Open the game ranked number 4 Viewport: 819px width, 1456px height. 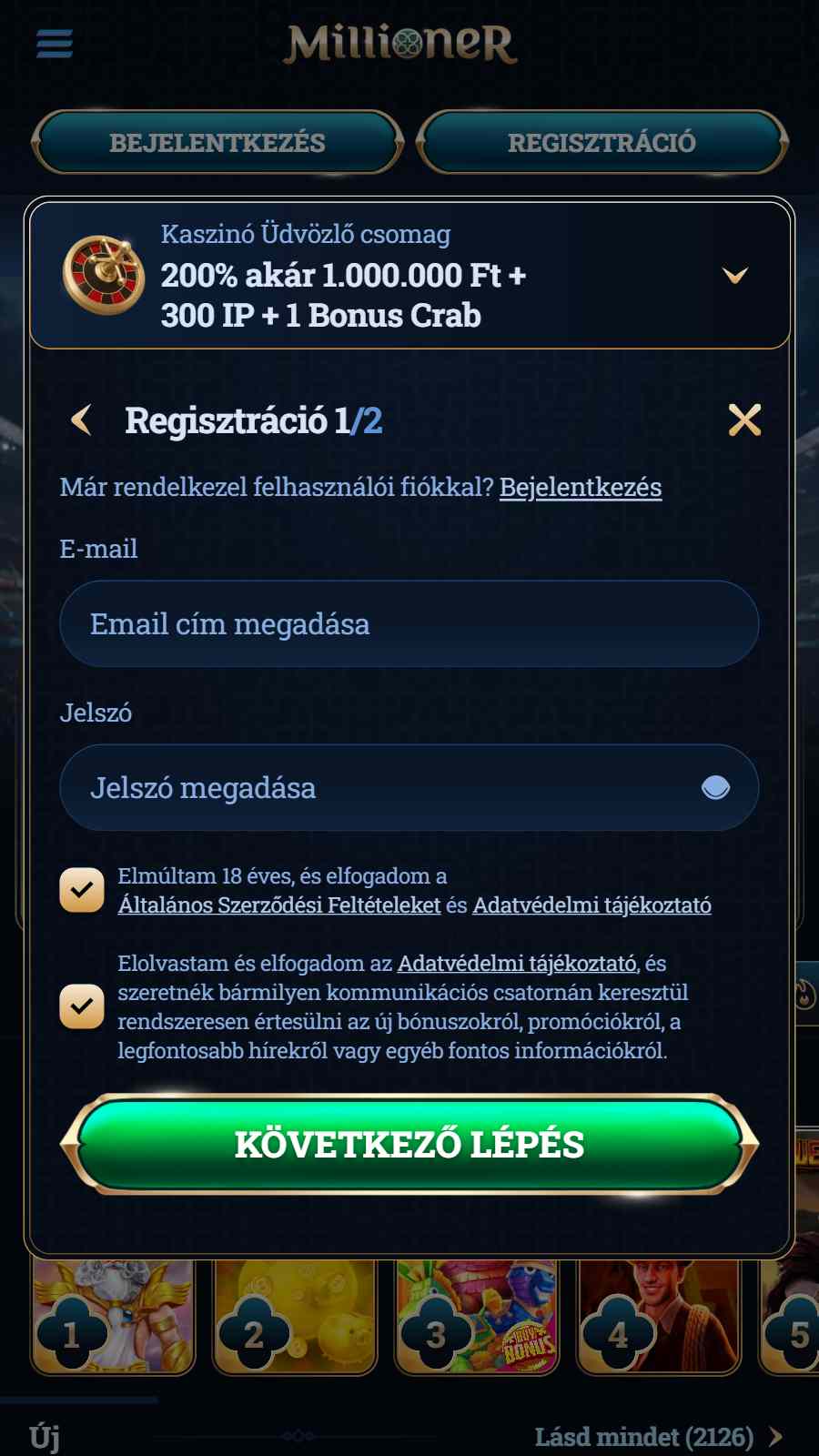coord(659,1315)
